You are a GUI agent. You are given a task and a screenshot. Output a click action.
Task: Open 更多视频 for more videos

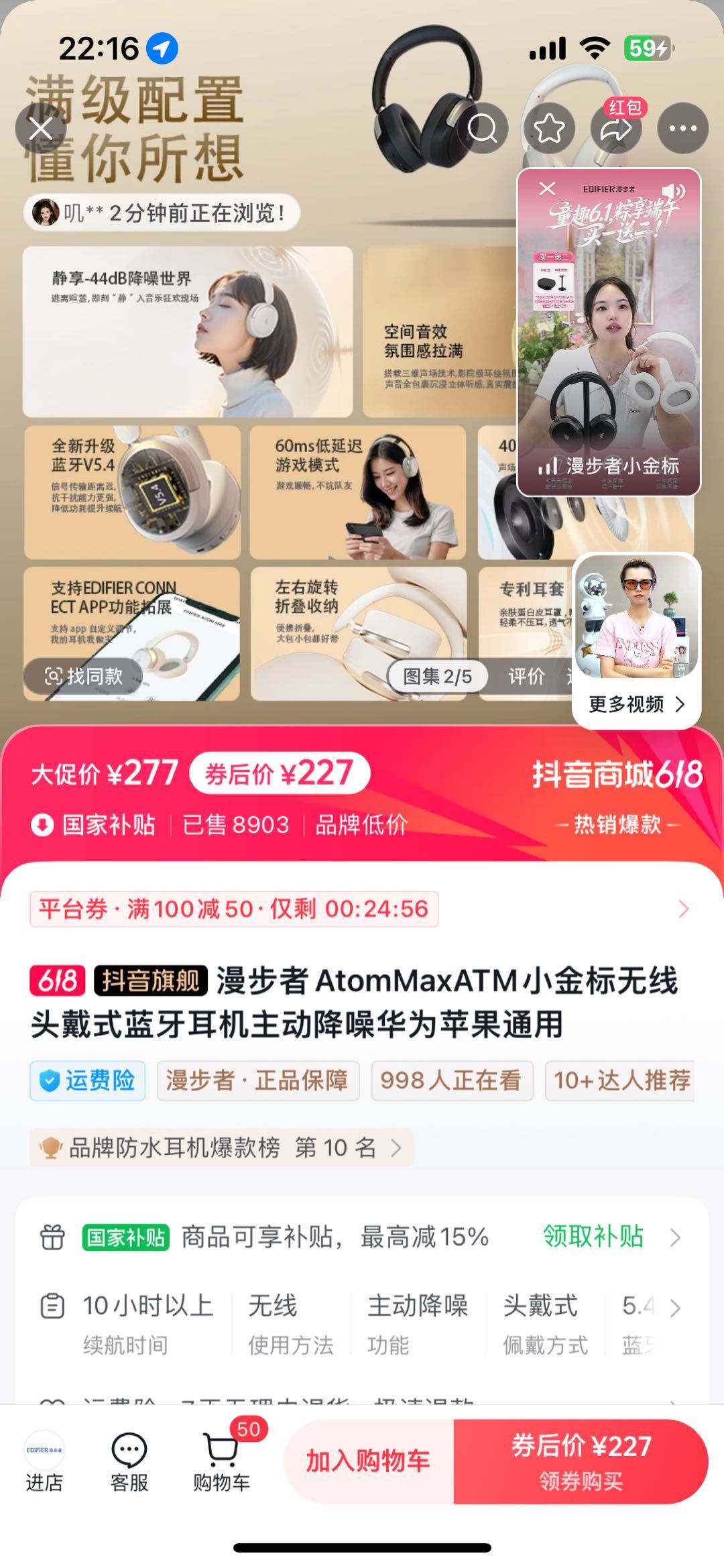636,704
